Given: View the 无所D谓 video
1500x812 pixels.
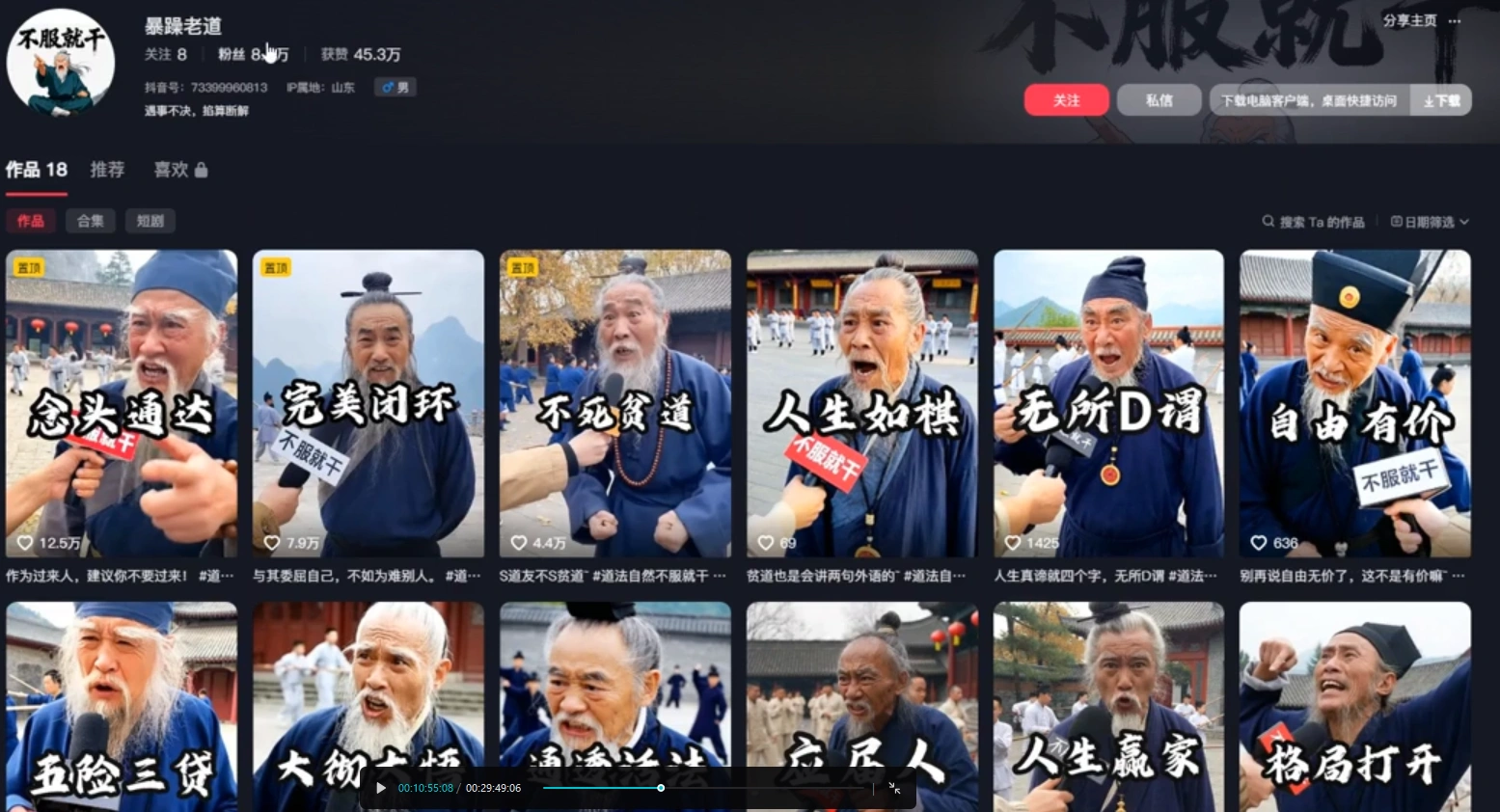Looking at the screenshot, I should 1108,403.
